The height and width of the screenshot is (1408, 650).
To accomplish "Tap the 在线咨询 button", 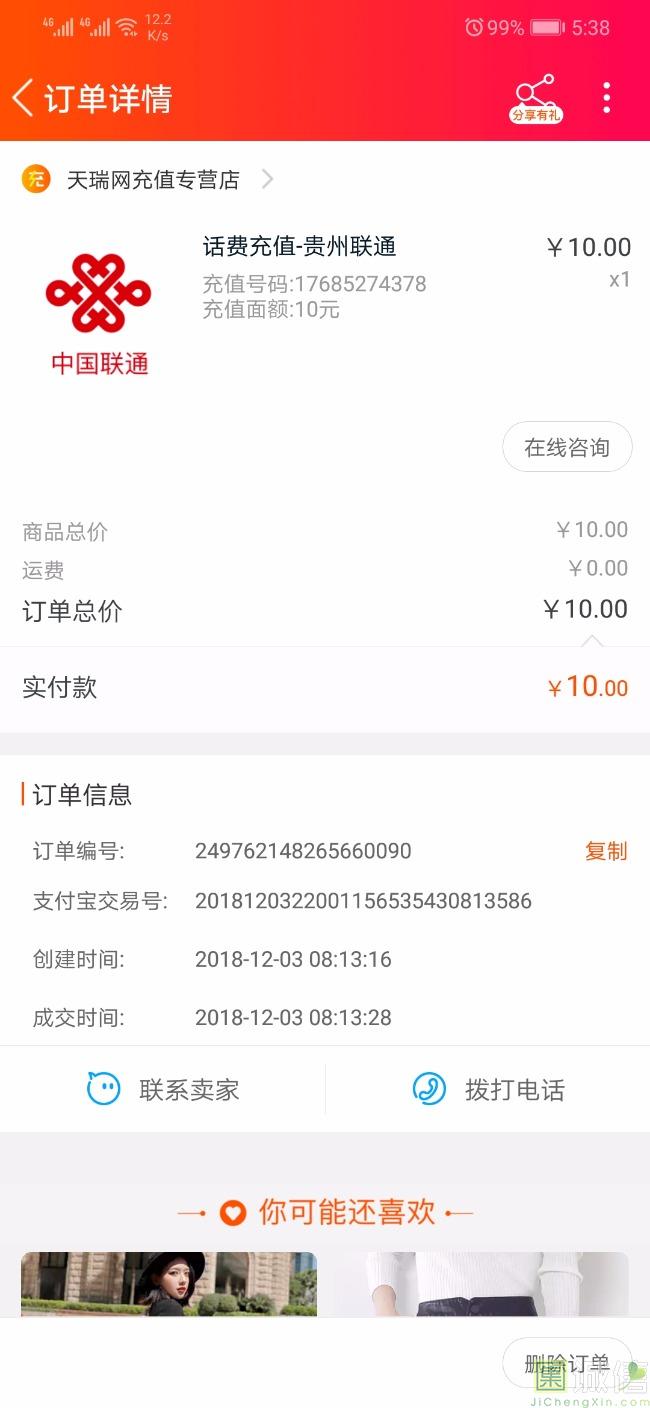I will click(x=567, y=447).
